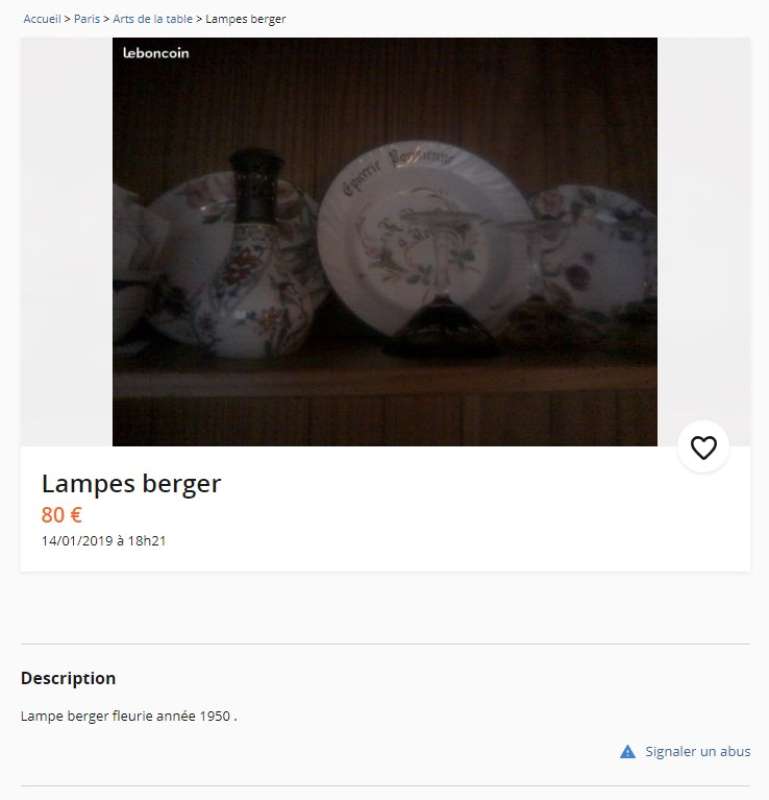
Task: Open the Lampes berger listing photo
Action: [384, 242]
